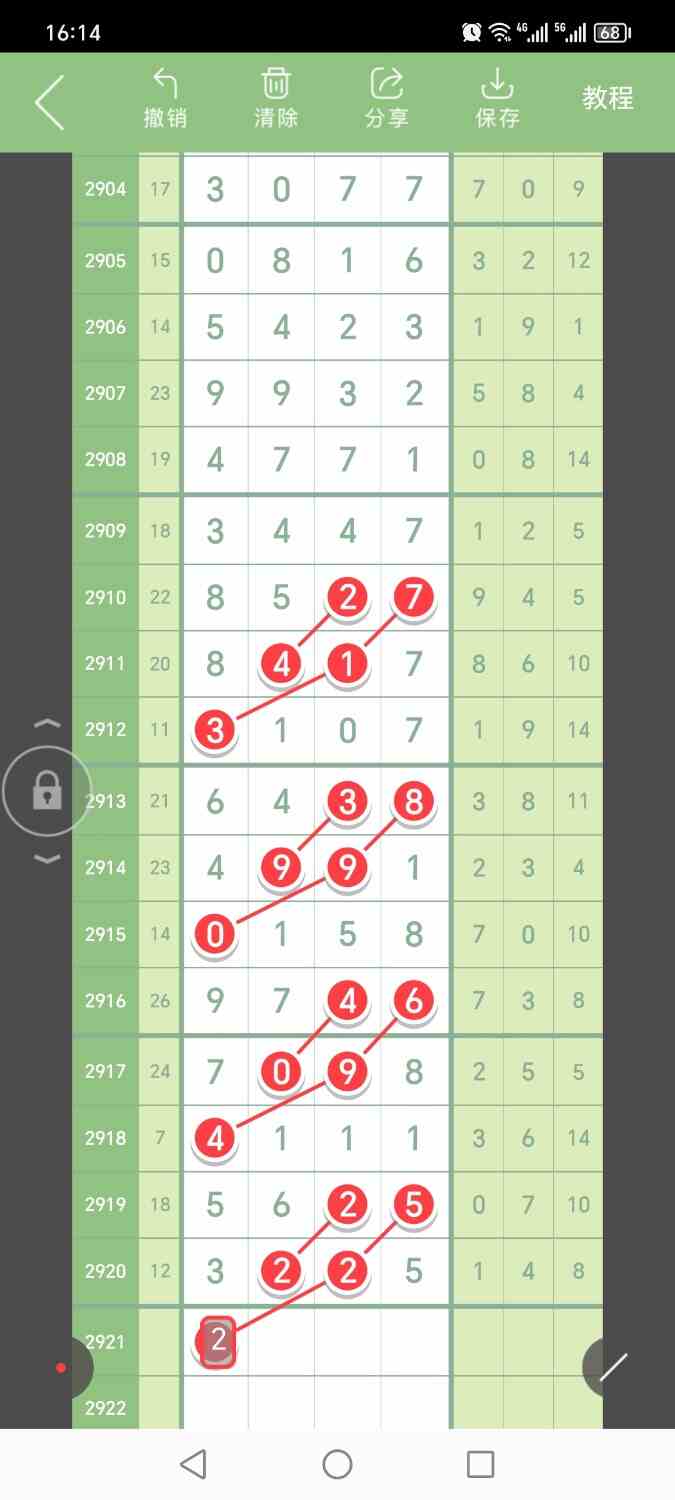The width and height of the screenshot is (675, 1500).
Task: Tap the lock icon on the left edge
Action: click(x=47, y=792)
